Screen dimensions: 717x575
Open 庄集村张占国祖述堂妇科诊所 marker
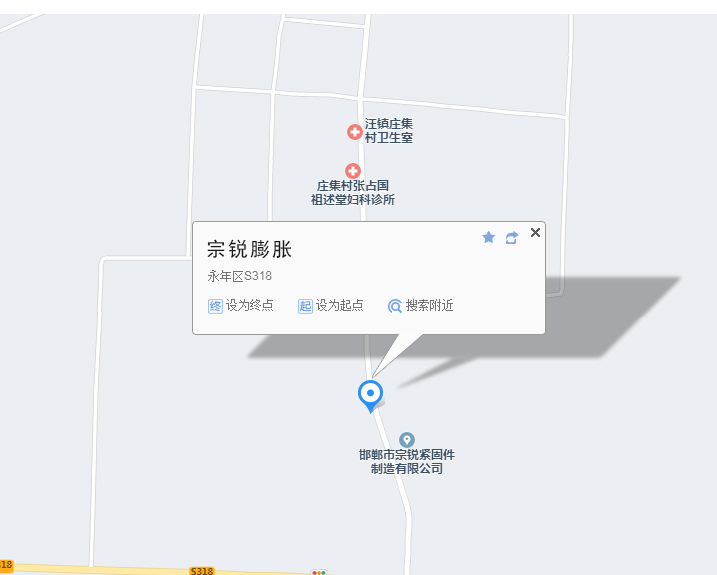coord(352,171)
